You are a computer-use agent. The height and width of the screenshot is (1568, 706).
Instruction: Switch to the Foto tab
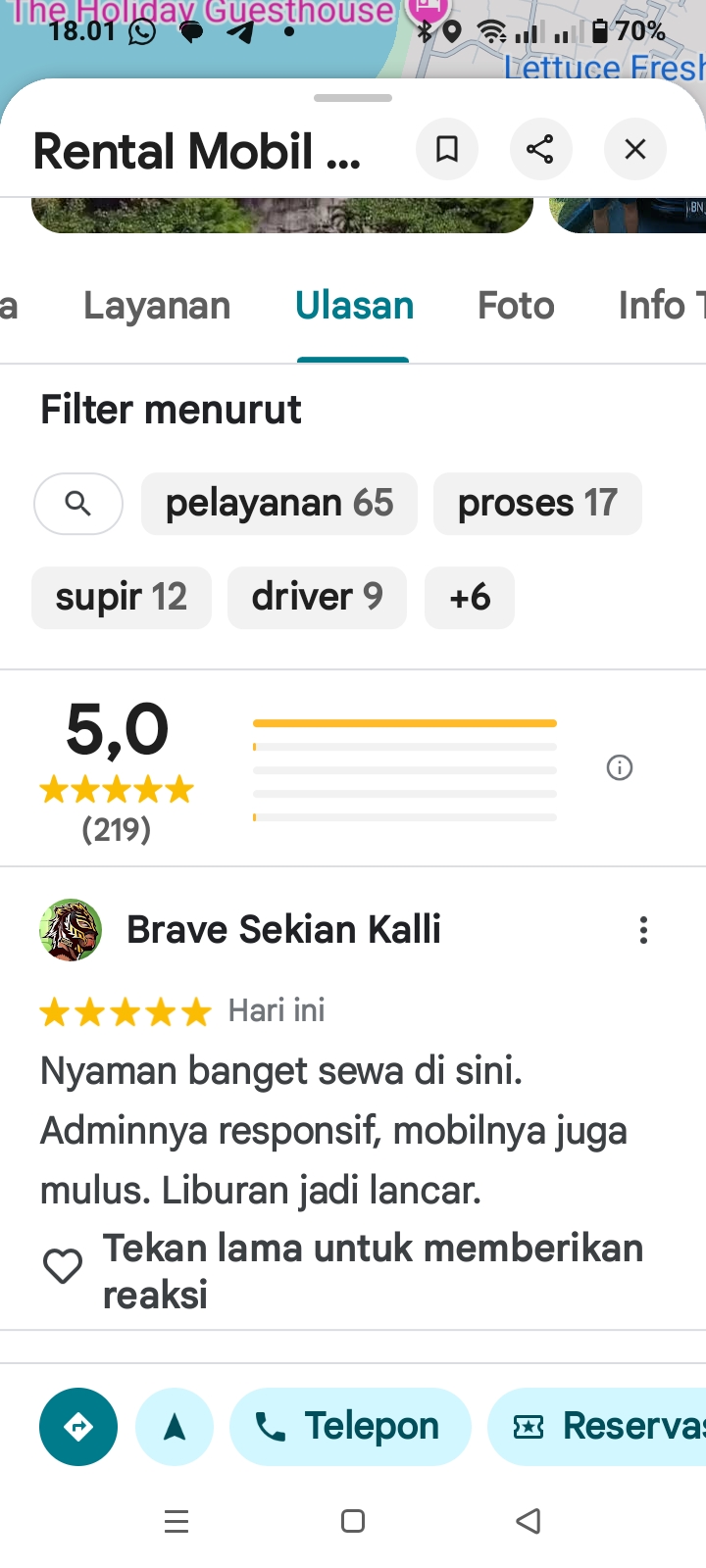(516, 306)
